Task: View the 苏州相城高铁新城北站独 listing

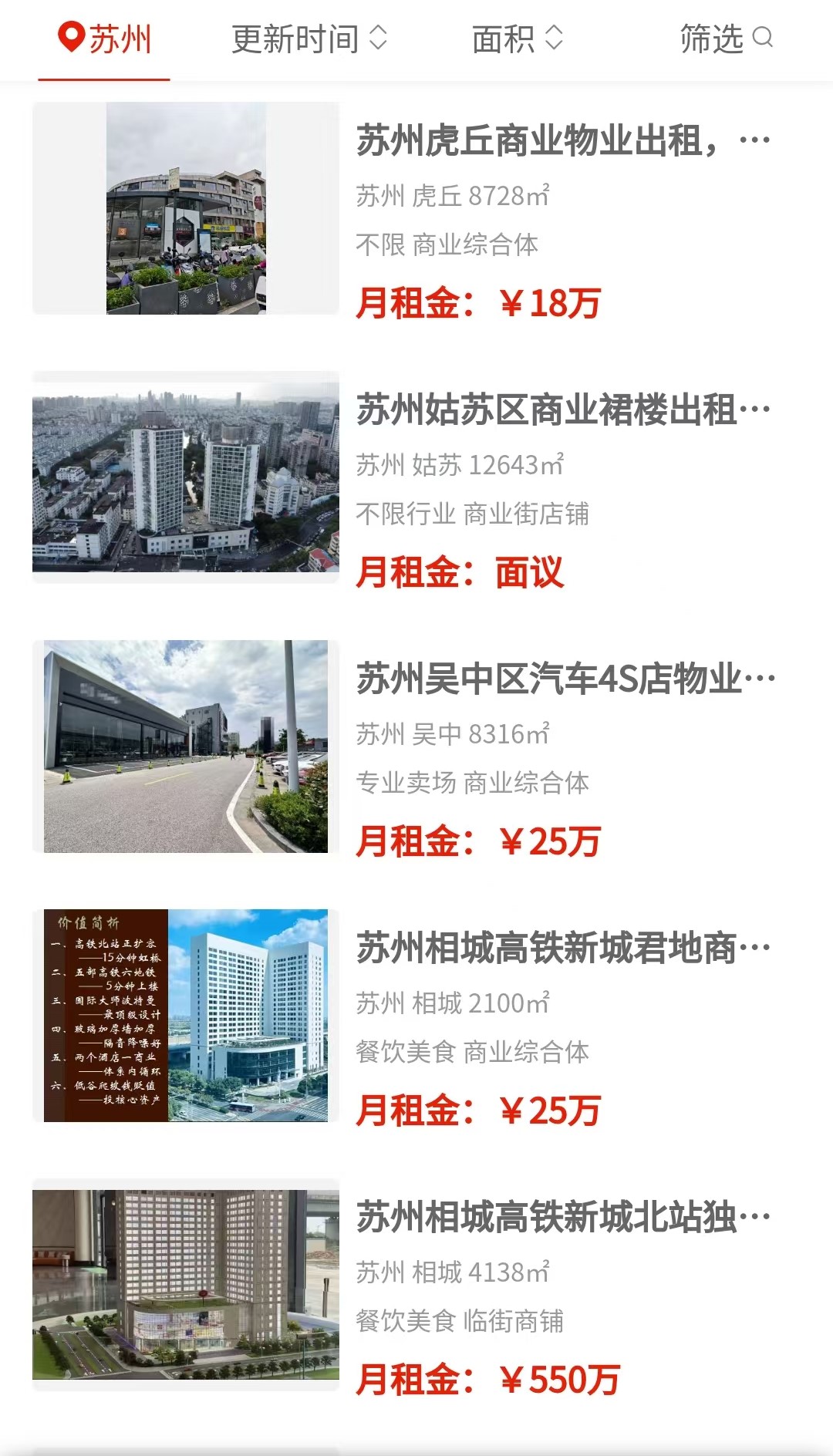Action: (416, 1285)
